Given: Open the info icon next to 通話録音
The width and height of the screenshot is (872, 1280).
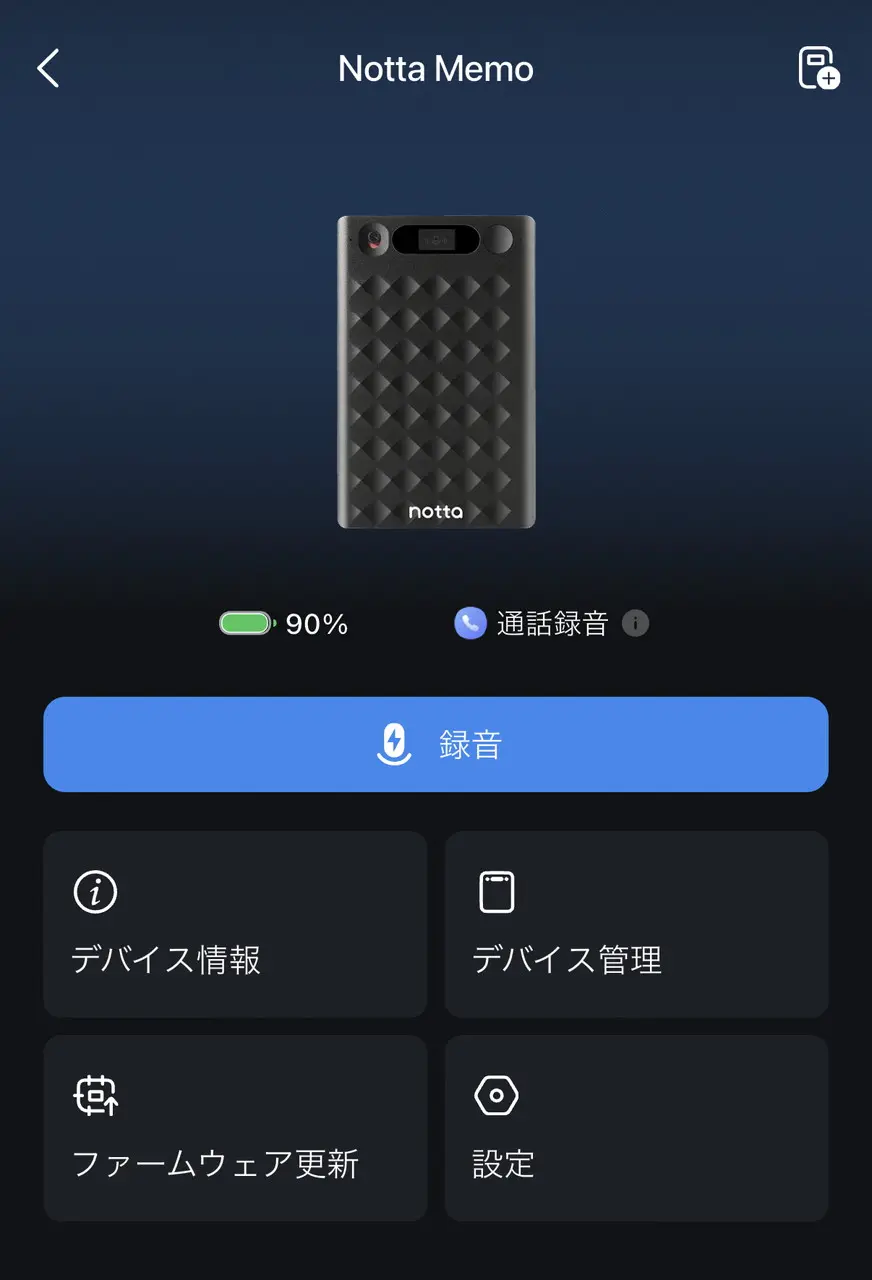Looking at the screenshot, I should [635, 624].
